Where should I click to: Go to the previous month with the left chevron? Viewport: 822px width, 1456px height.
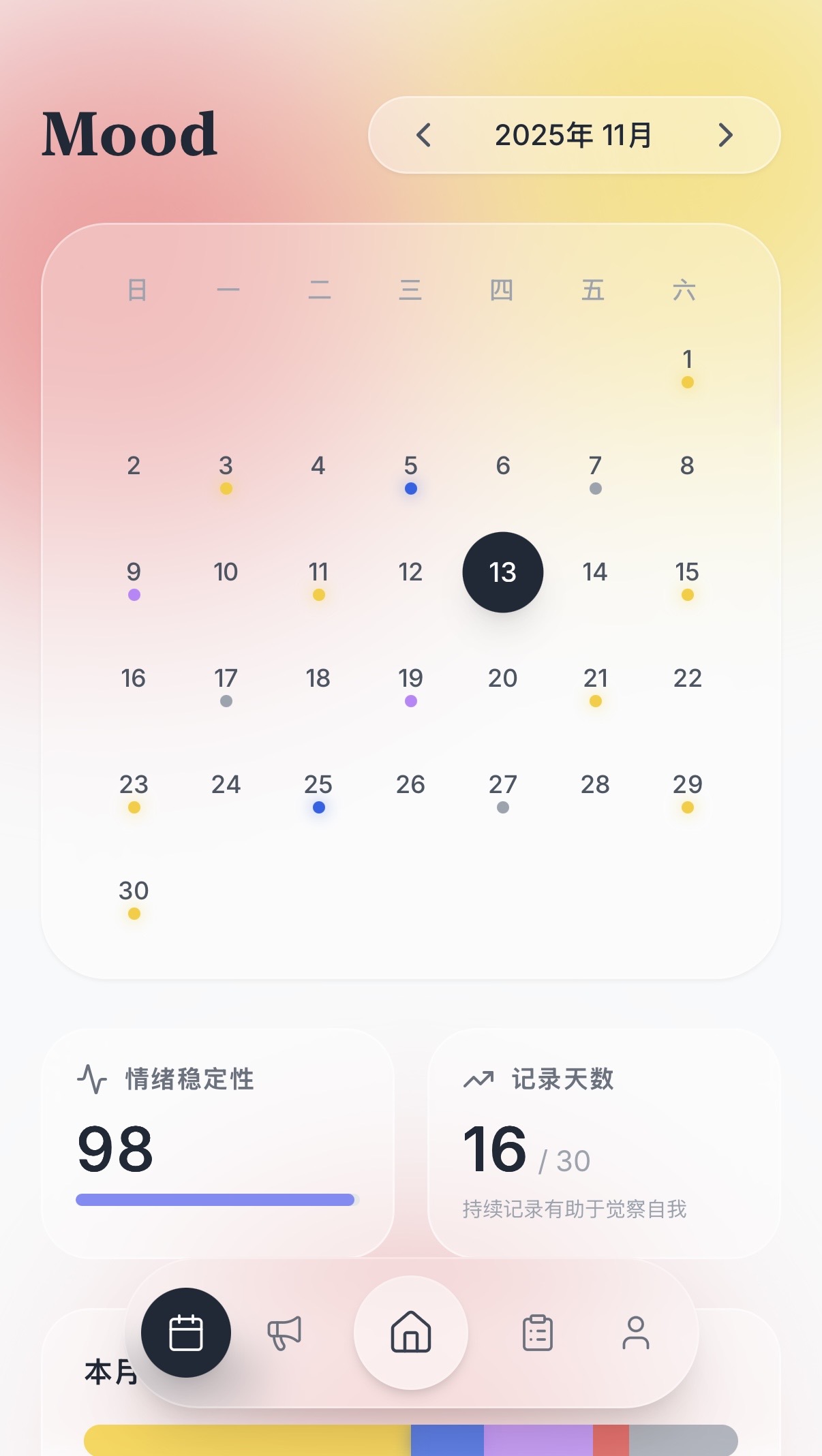(x=424, y=135)
